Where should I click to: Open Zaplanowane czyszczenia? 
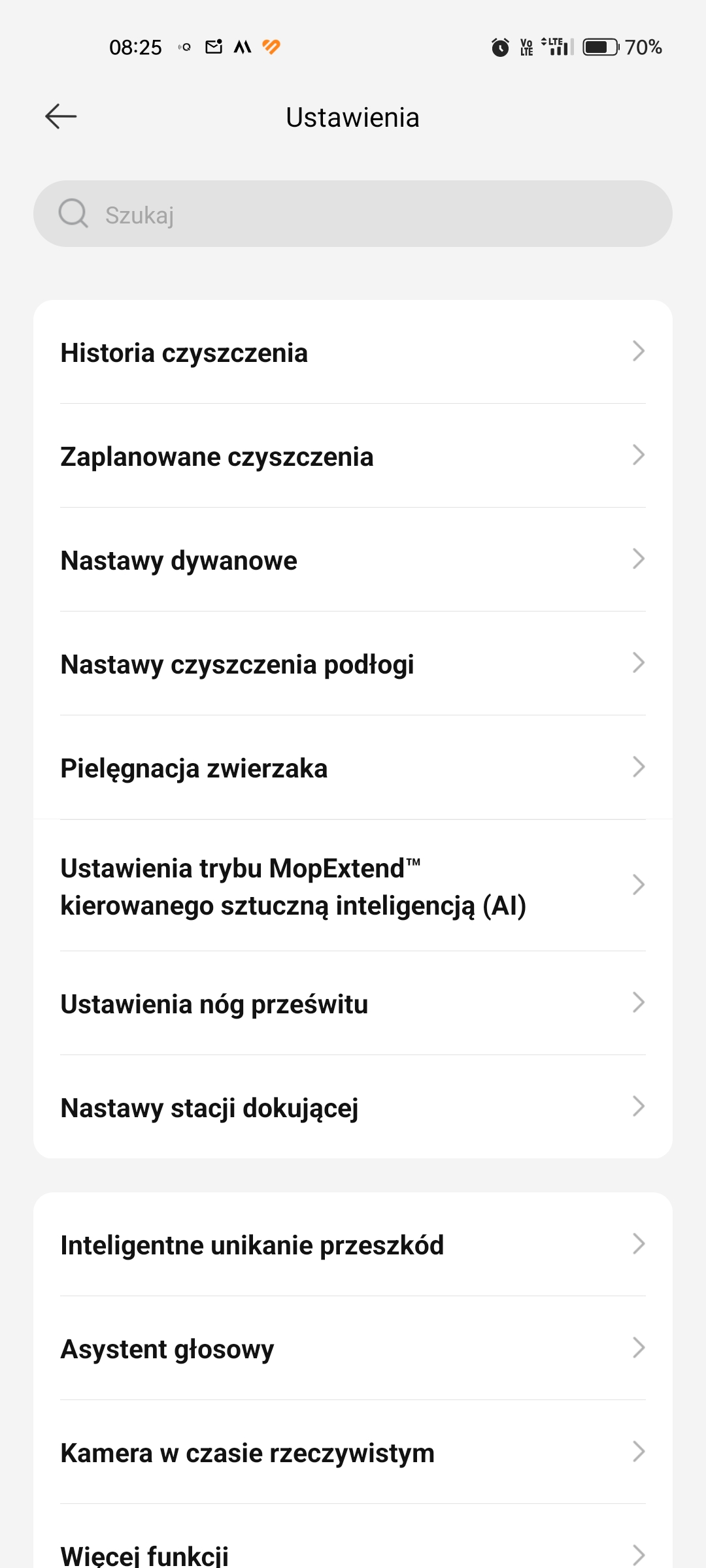pos(353,456)
